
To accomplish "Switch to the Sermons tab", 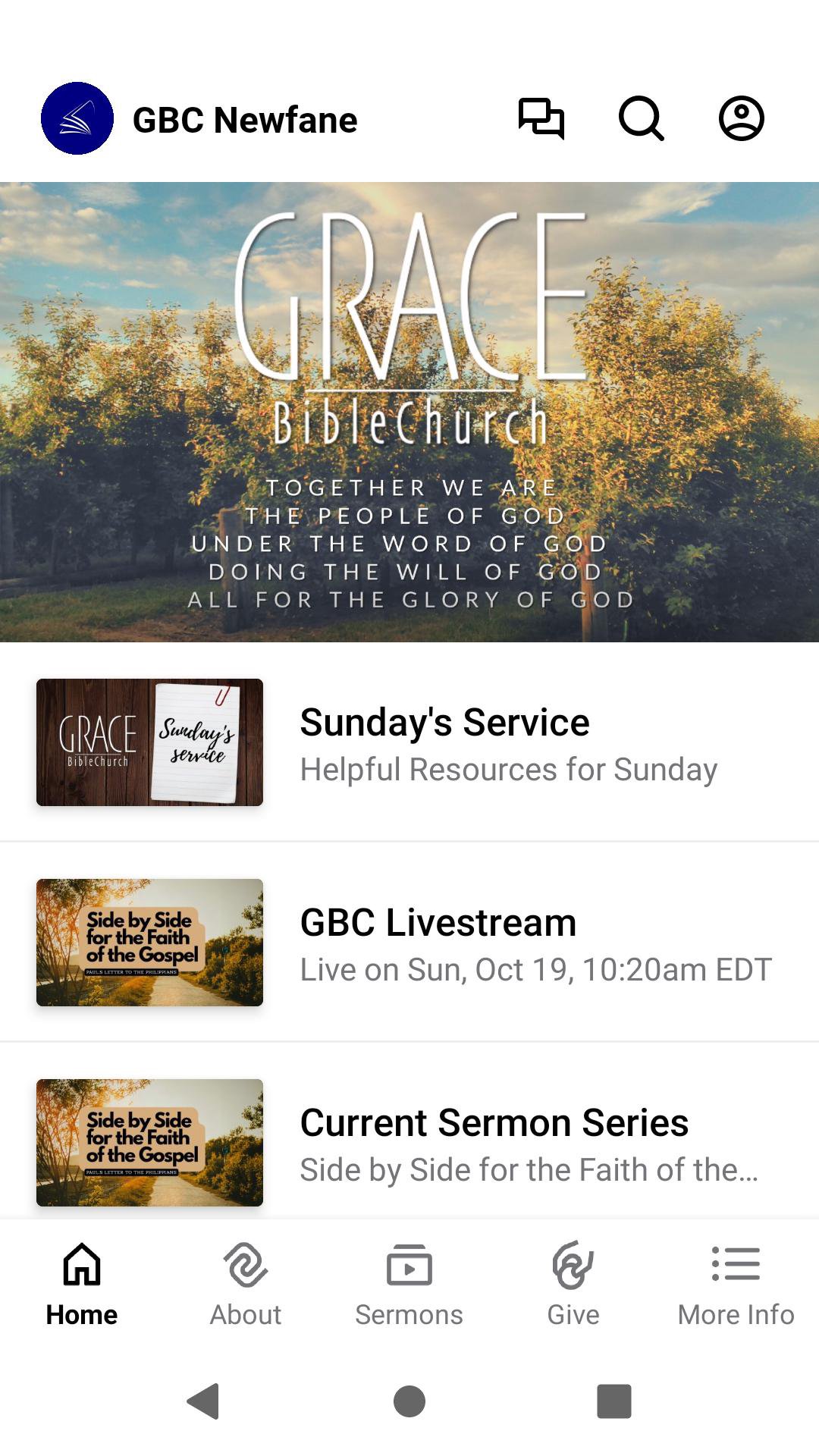I will pyautogui.click(x=409, y=1284).
